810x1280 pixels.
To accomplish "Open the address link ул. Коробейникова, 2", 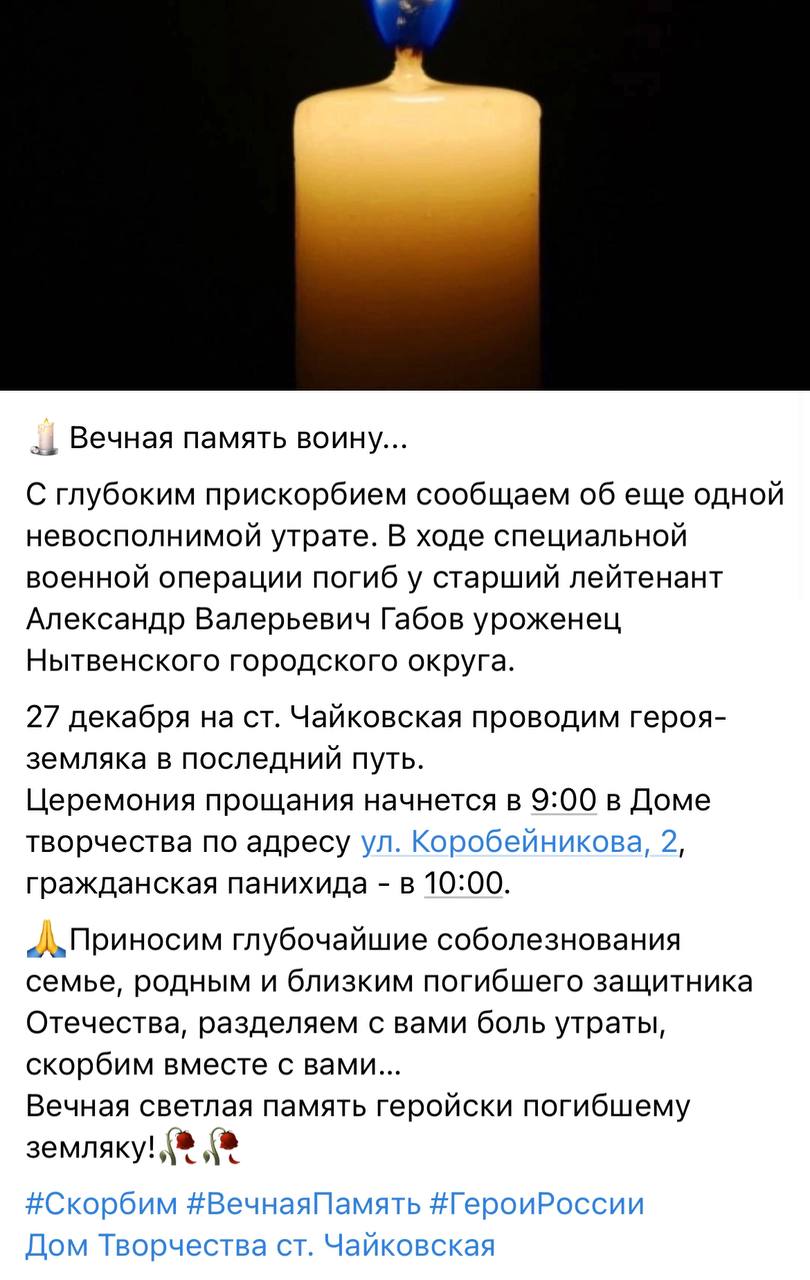I will 519,842.
